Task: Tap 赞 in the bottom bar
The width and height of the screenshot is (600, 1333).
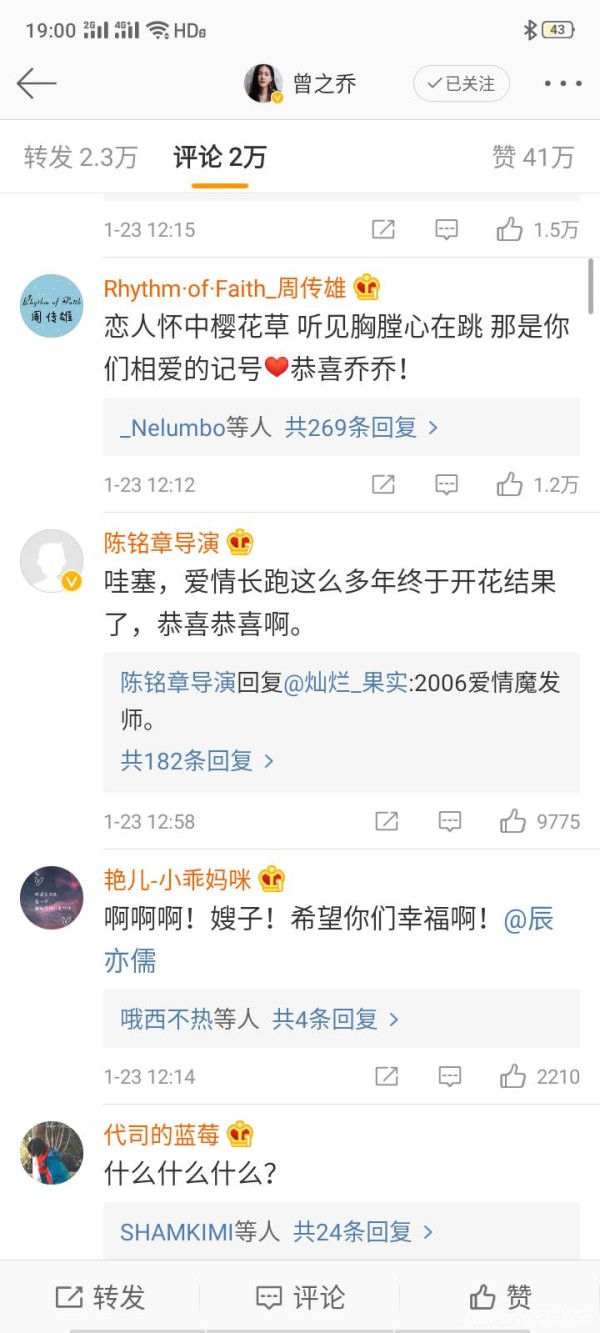Action: tap(500, 1297)
